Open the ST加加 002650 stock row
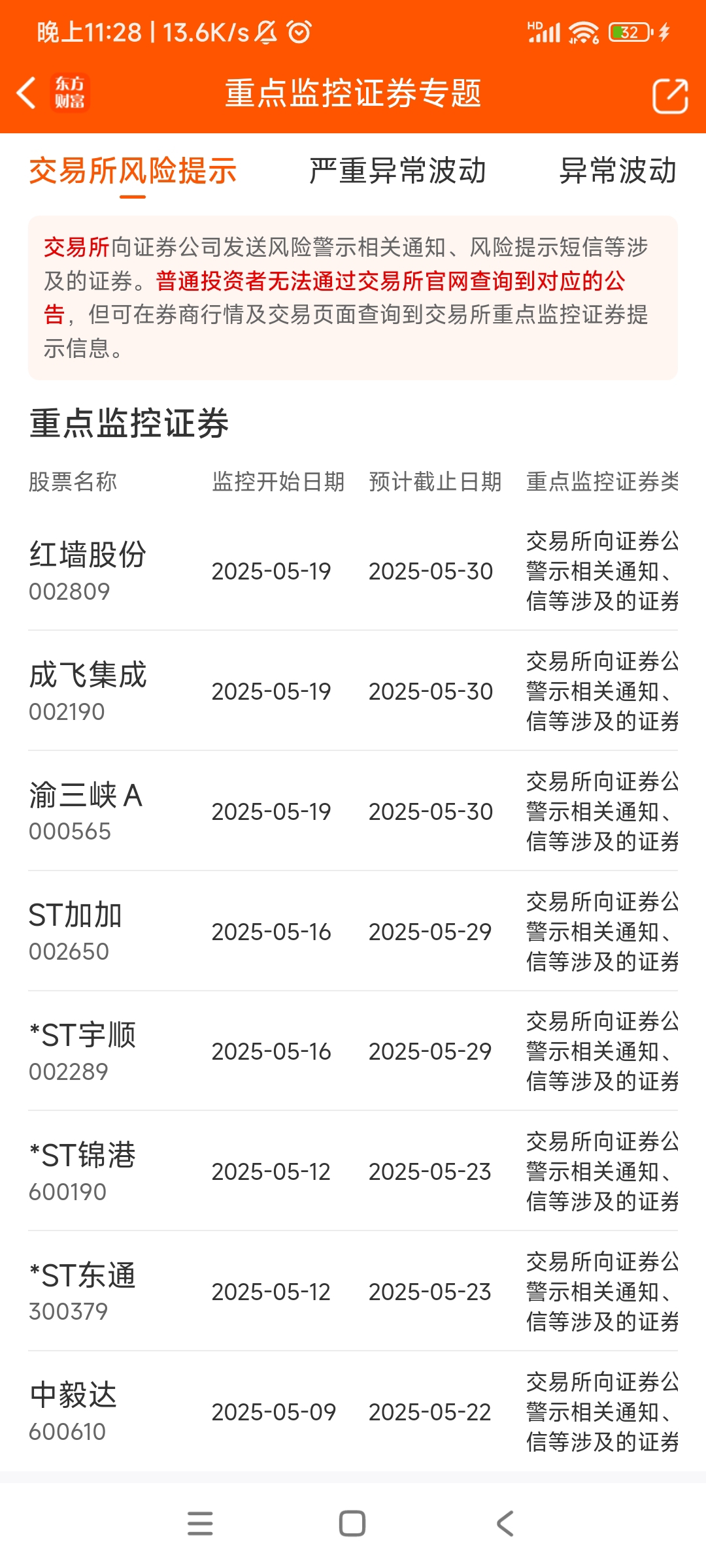 tap(353, 932)
